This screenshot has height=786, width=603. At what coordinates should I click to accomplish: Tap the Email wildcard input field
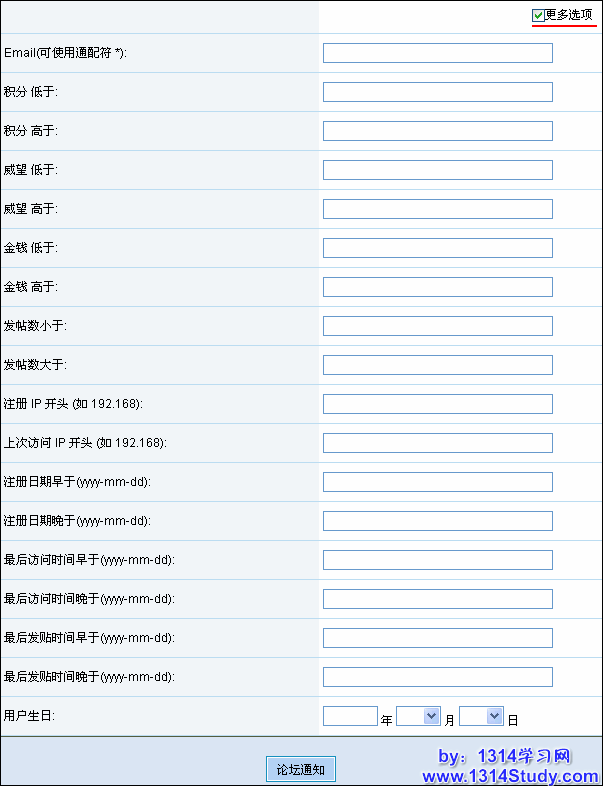[x=437, y=53]
